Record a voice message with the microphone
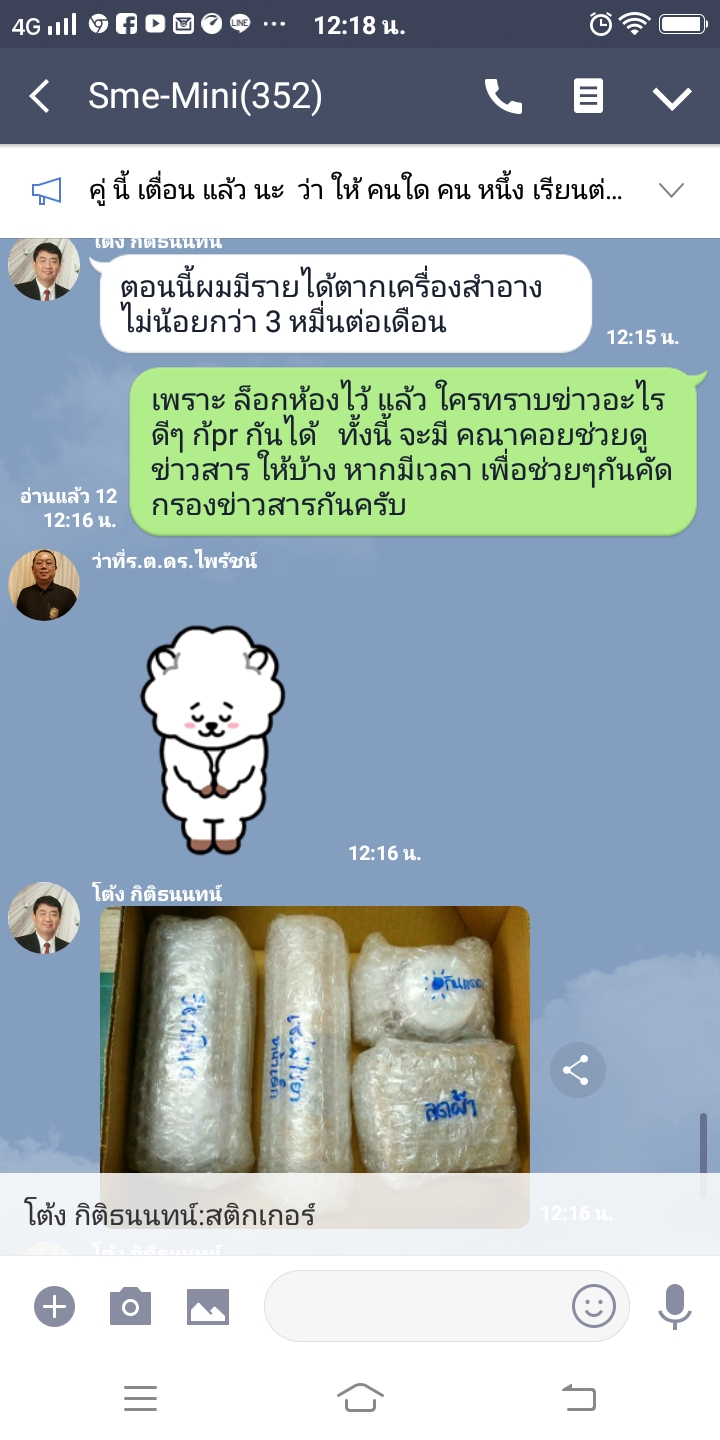 (x=674, y=1306)
